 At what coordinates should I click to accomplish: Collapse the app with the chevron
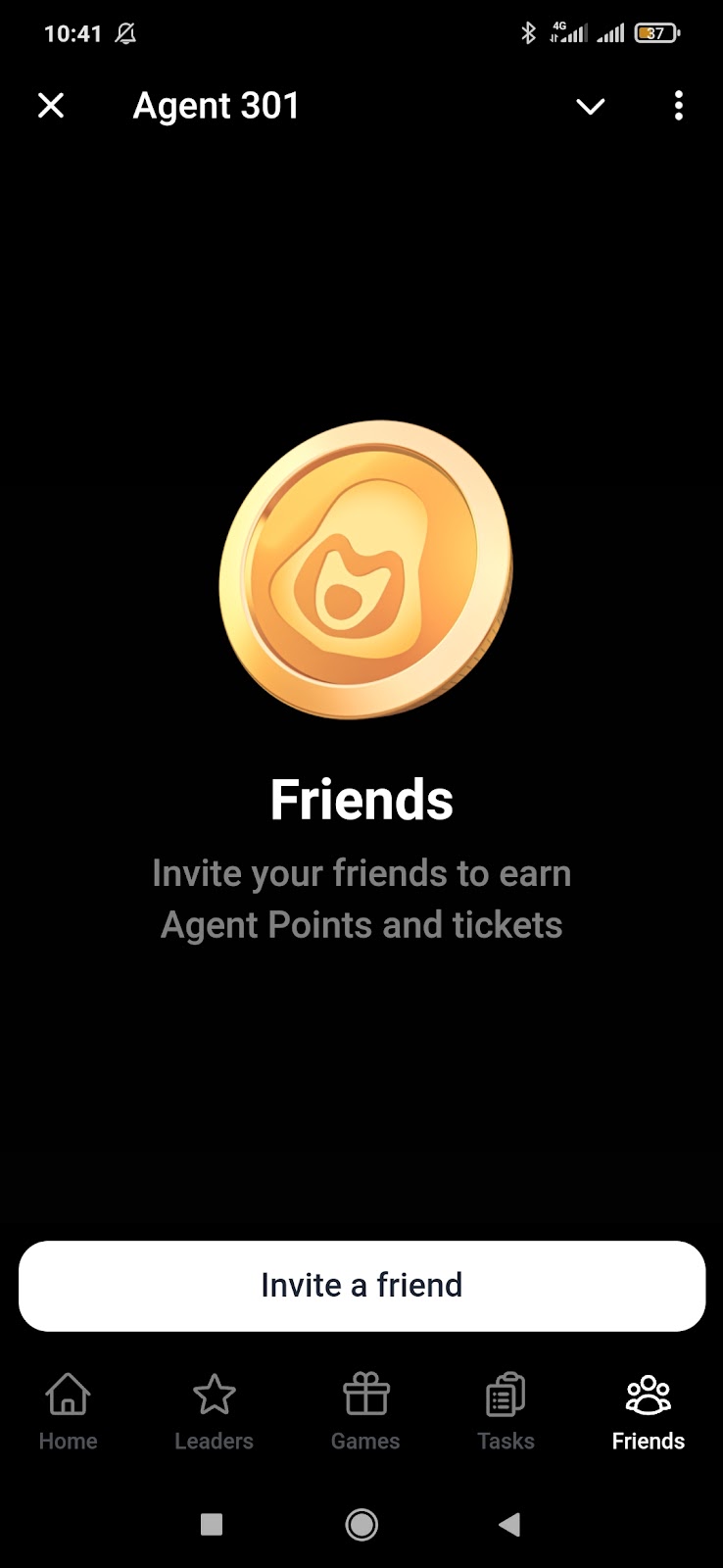click(x=590, y=106)
